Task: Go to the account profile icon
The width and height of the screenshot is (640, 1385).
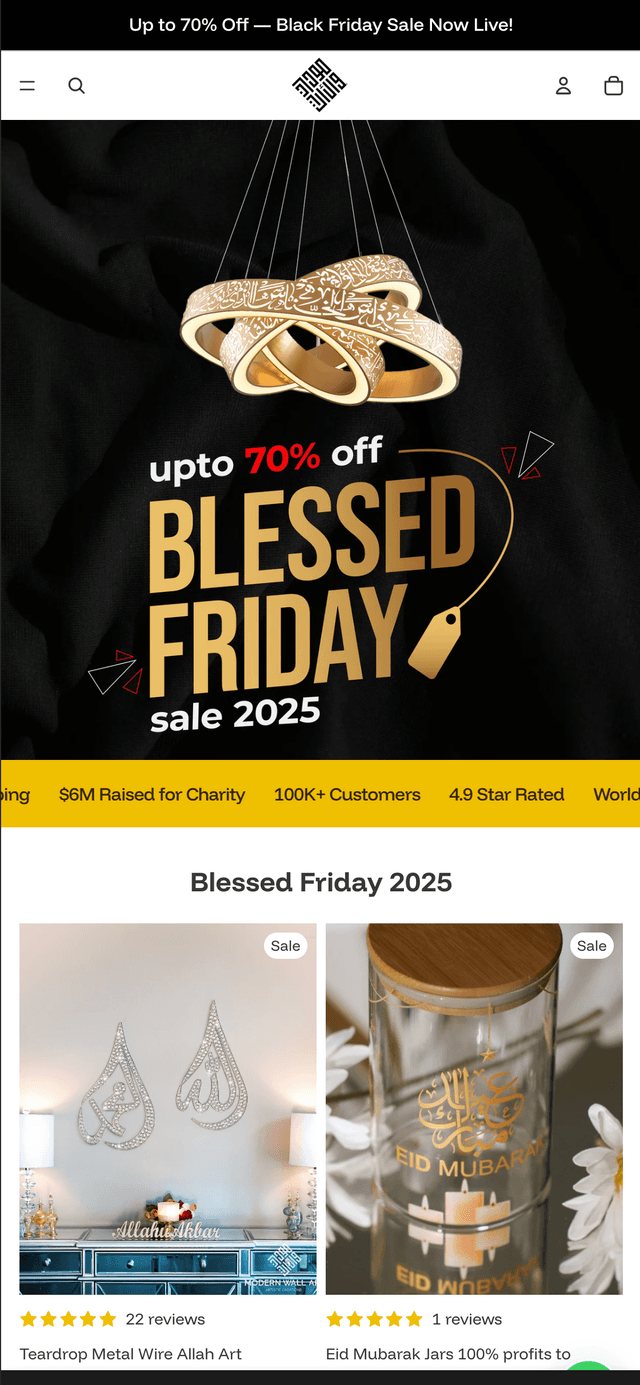Action: click(563, 86)
